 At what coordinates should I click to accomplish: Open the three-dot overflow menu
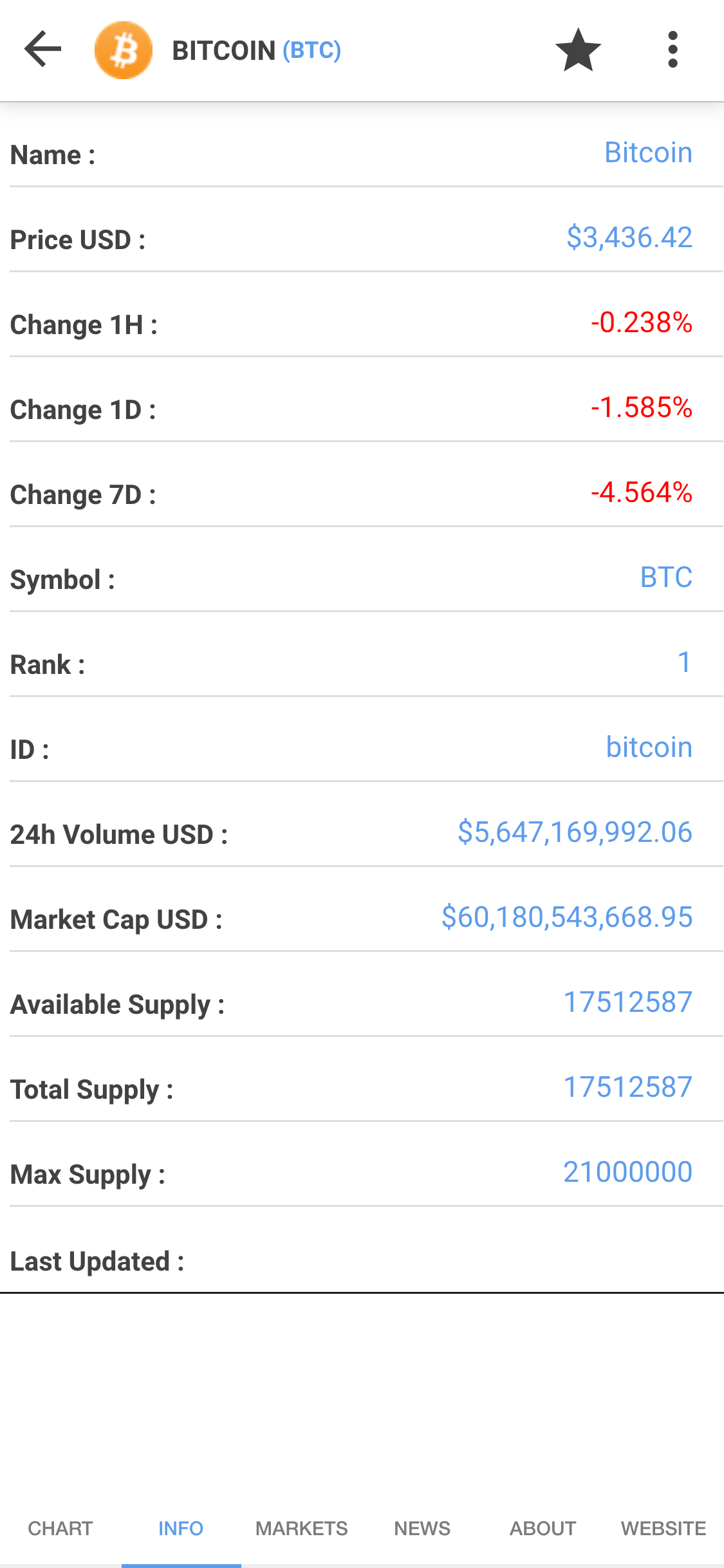(x=673, y=50)
